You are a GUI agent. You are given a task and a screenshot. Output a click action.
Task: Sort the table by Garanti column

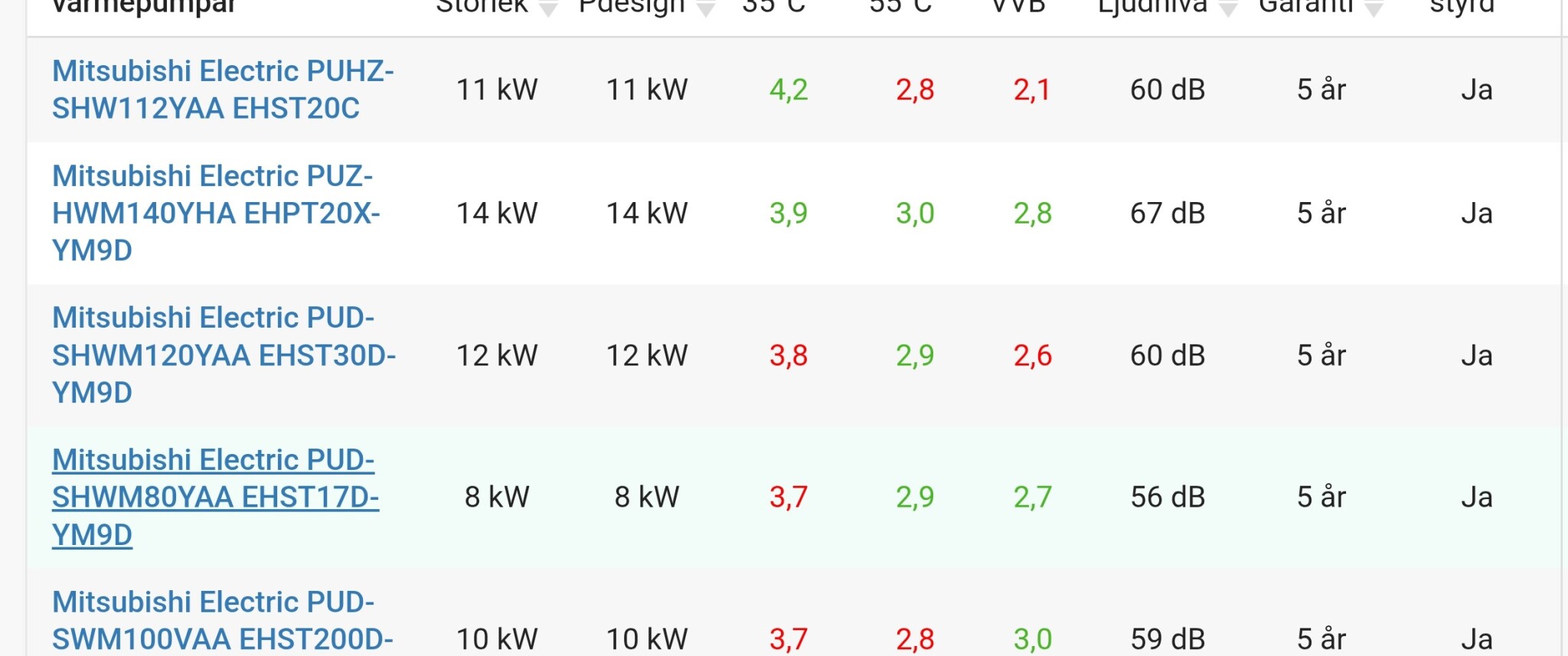tap(1374, 8)
